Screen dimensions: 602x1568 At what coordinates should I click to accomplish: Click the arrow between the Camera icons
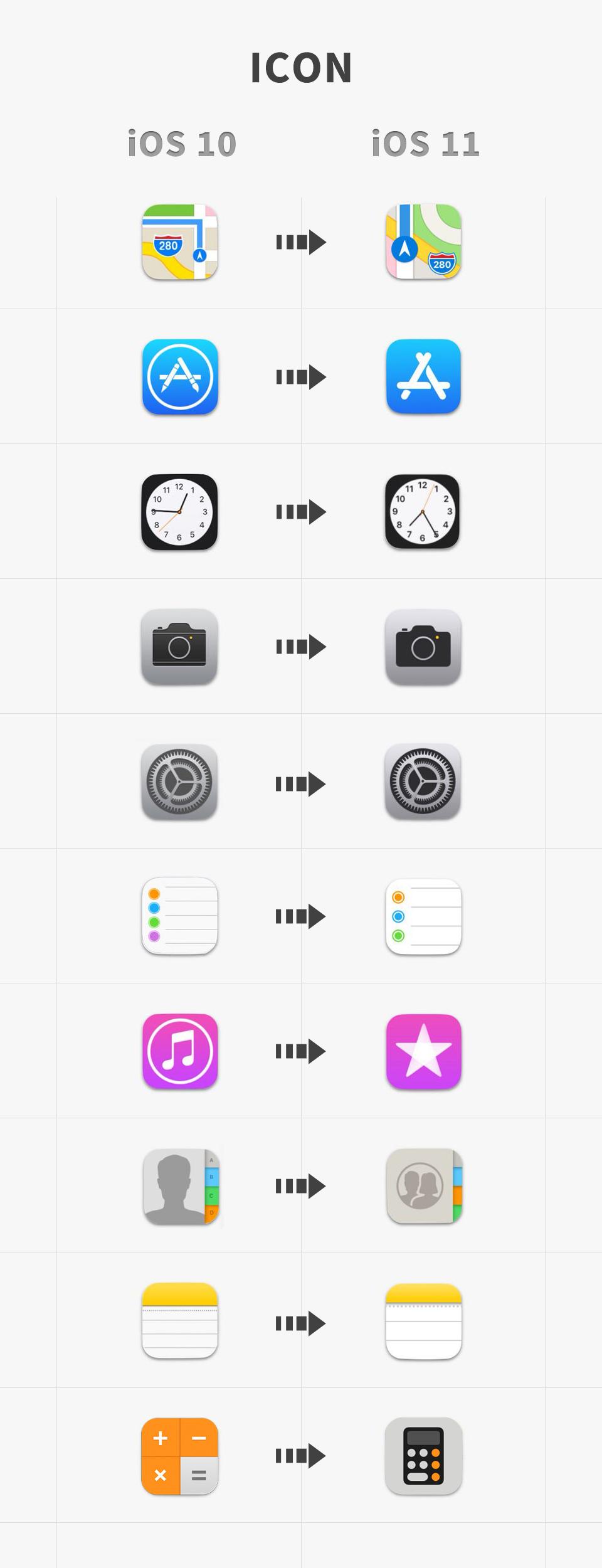point(301,647)
